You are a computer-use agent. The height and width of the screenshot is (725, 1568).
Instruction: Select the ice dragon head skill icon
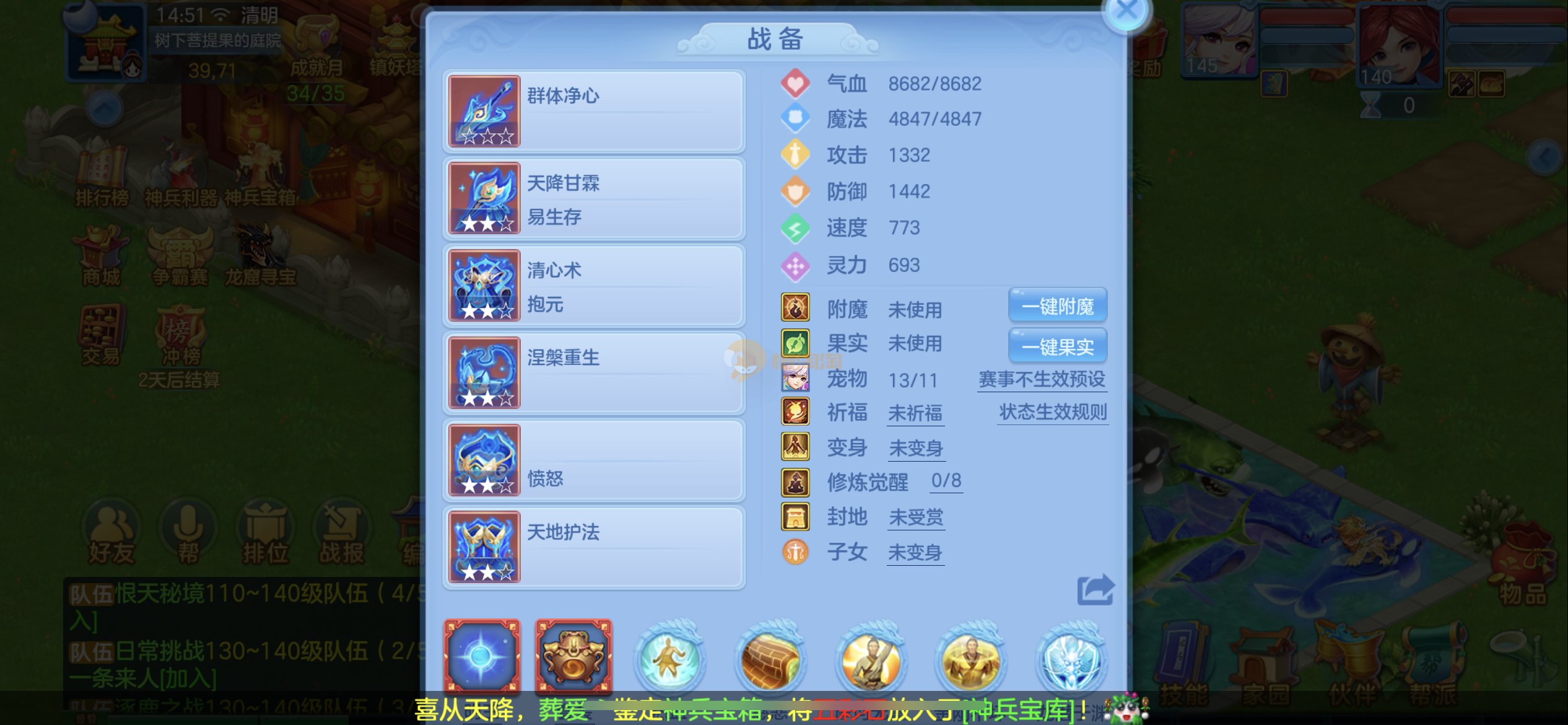pyautogui.click(x=1071, y=661)
